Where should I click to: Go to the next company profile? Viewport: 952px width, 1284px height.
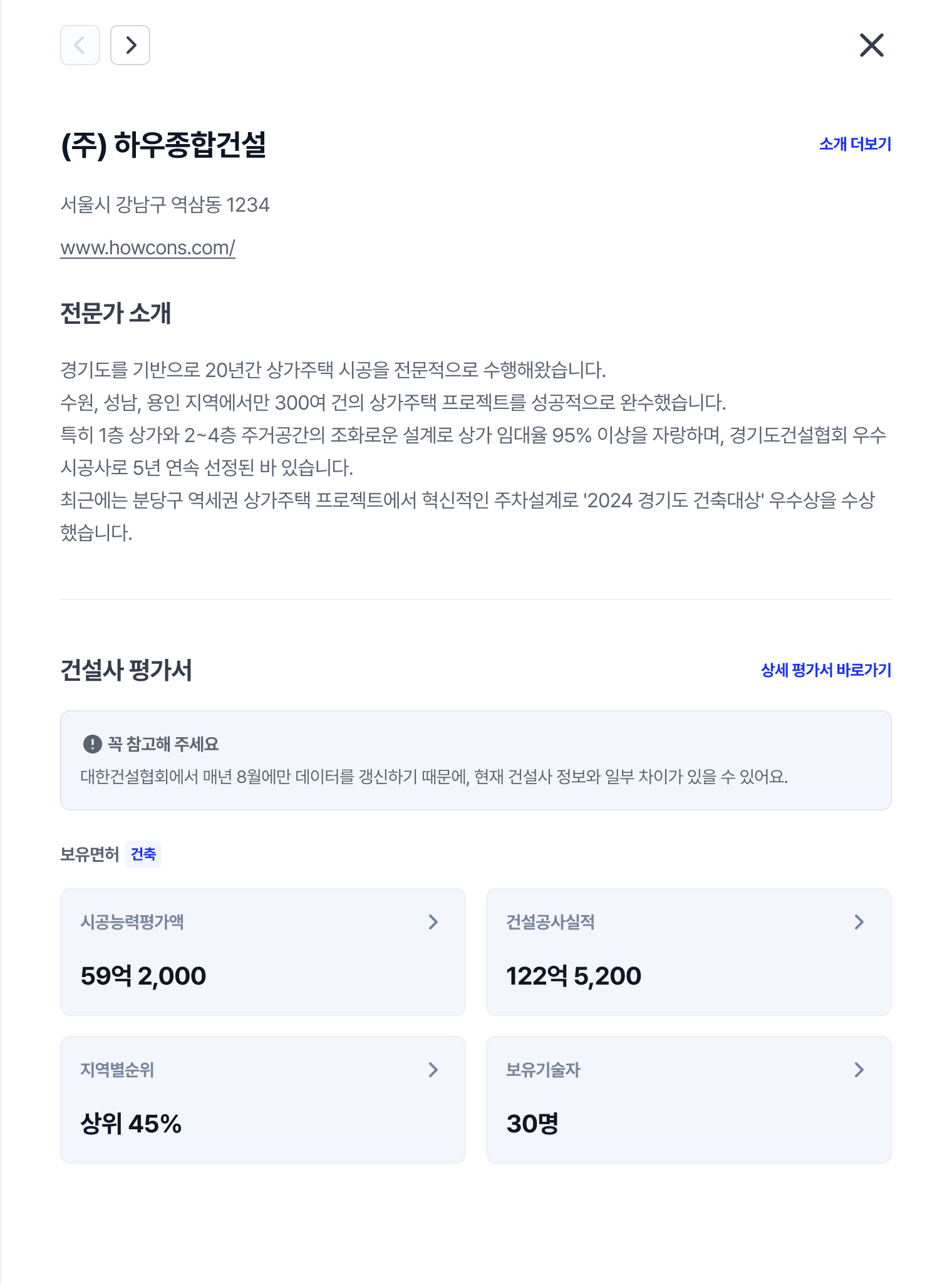[x=130, y=45]
